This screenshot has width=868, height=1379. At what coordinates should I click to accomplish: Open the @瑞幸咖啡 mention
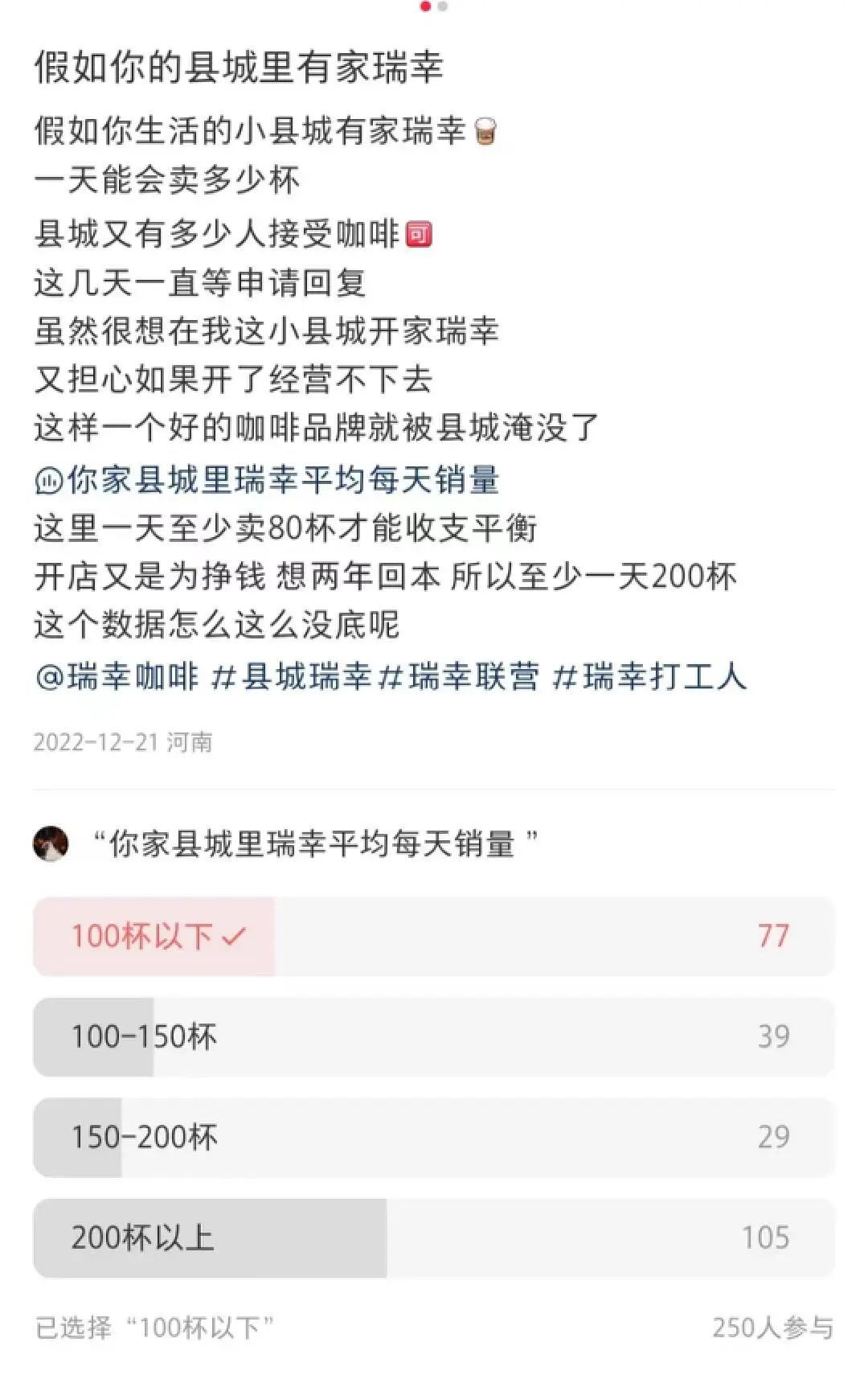(x=117, y=677)
